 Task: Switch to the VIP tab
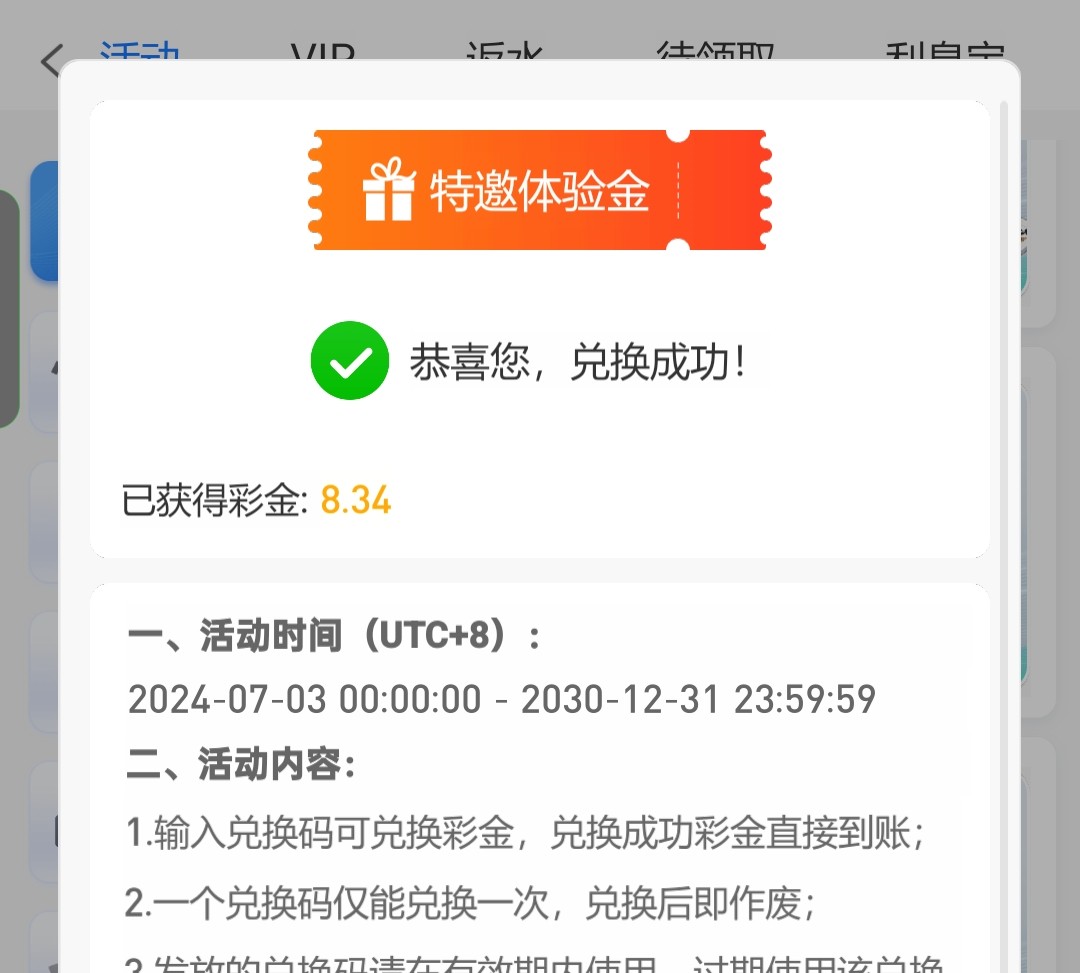pyautogui.click(x=323, y=52)
